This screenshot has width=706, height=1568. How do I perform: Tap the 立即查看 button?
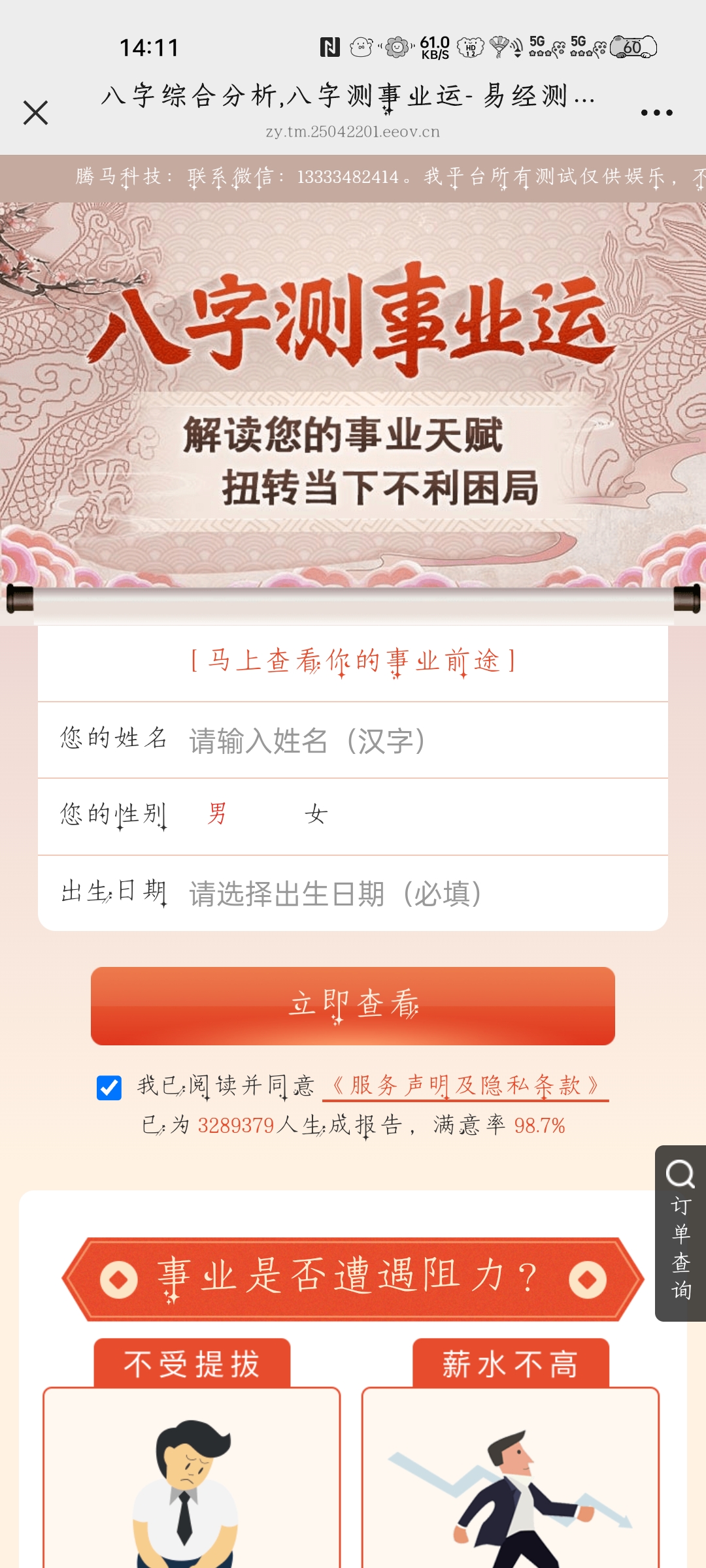click(x=353, y=1005)
